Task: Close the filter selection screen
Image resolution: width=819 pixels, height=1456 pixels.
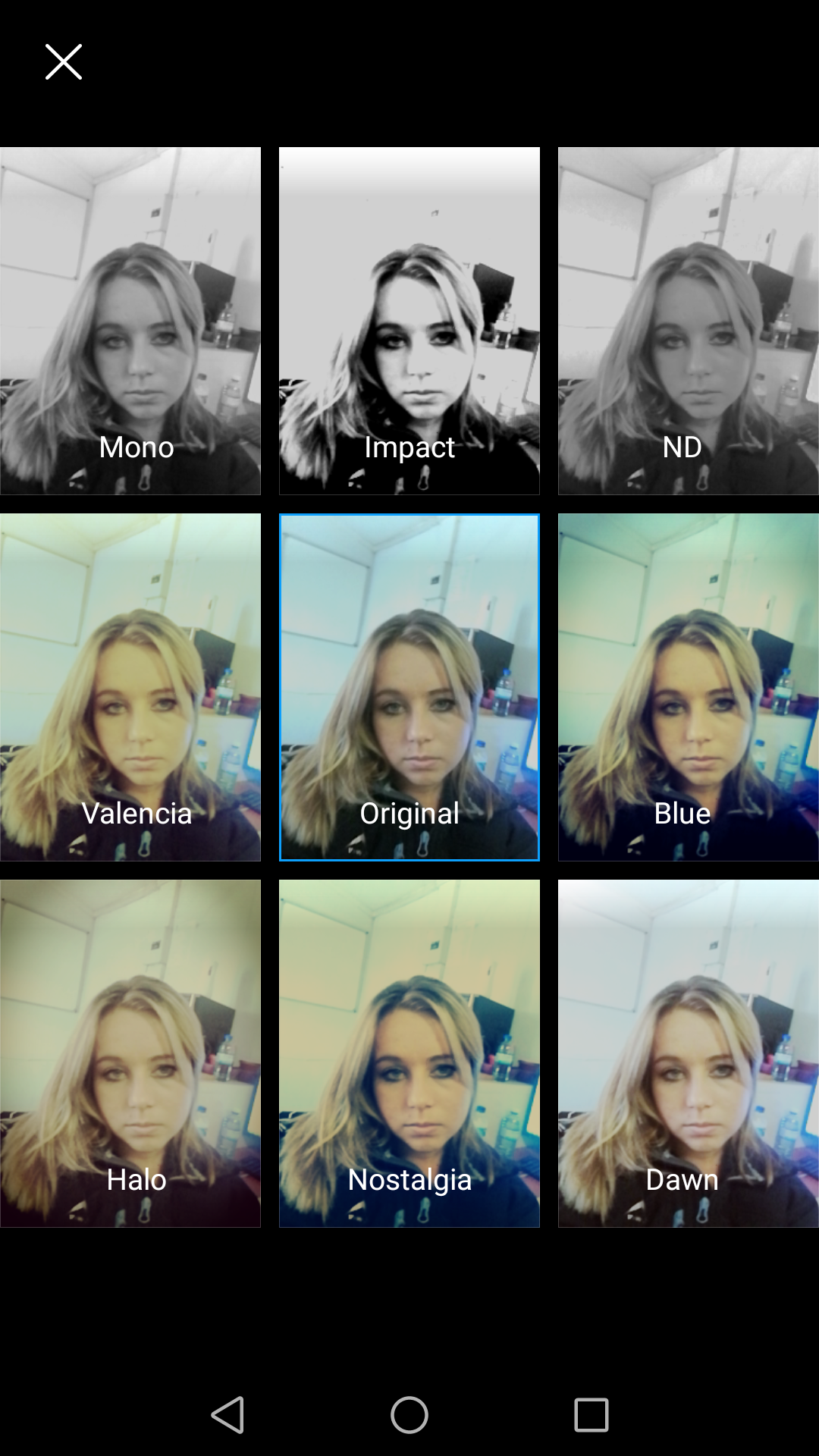Action: pos(64,62)
